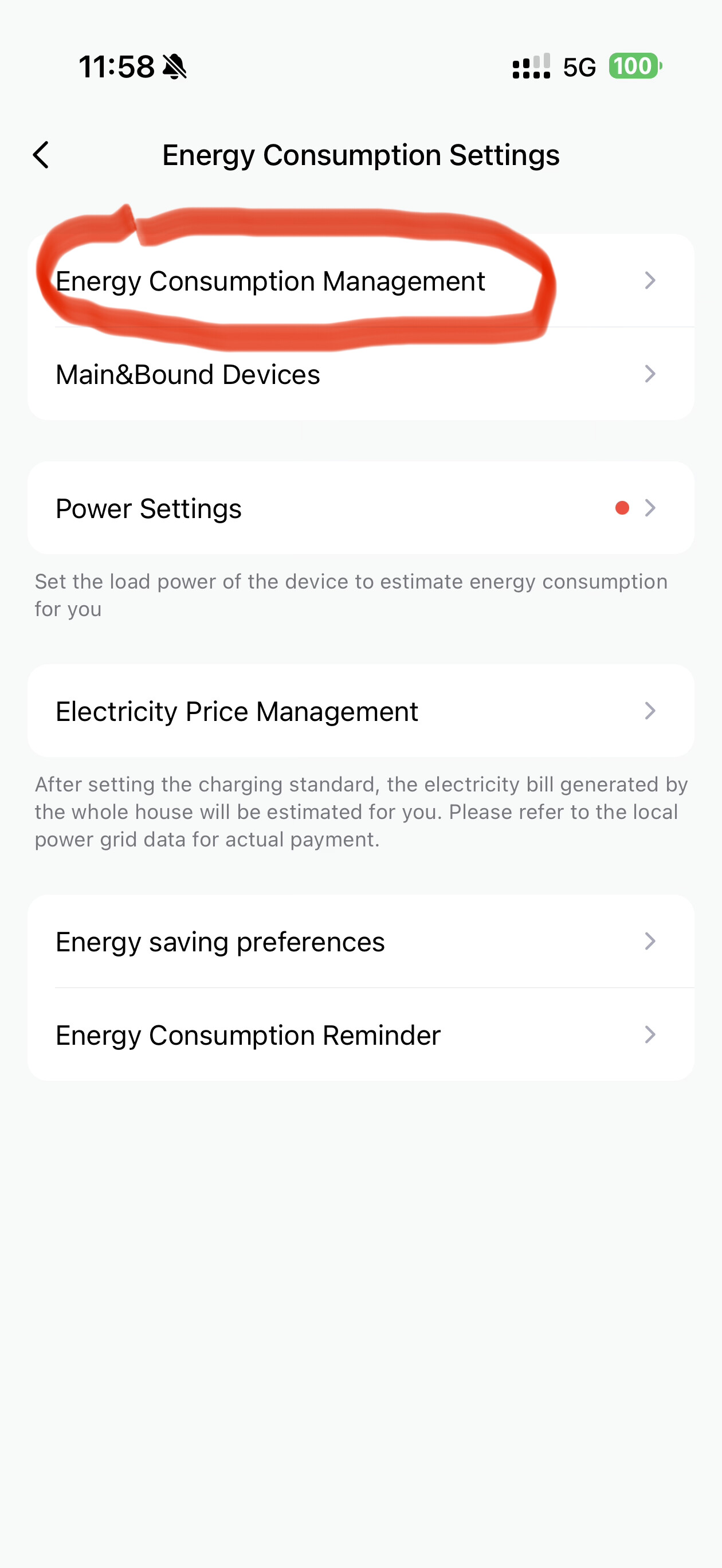Open Main&Bound Devices
Viewport: 722px width, 1568px height.
359,374
